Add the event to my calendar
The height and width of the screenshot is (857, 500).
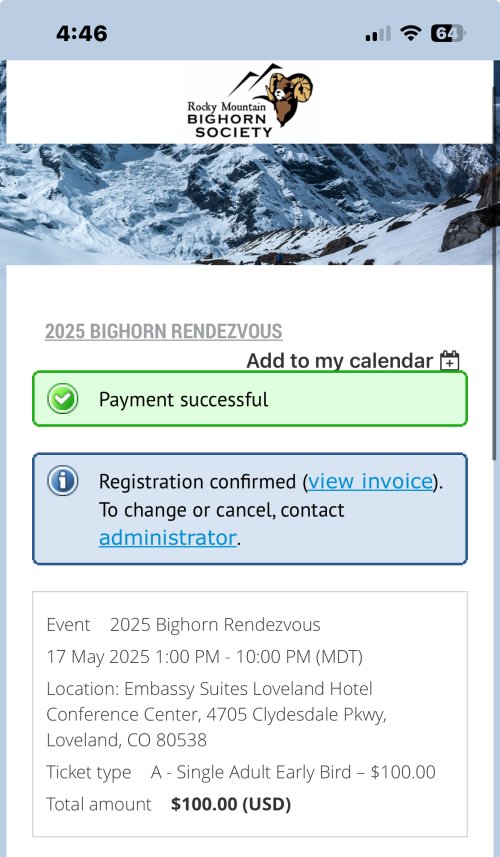coord(353,361)
